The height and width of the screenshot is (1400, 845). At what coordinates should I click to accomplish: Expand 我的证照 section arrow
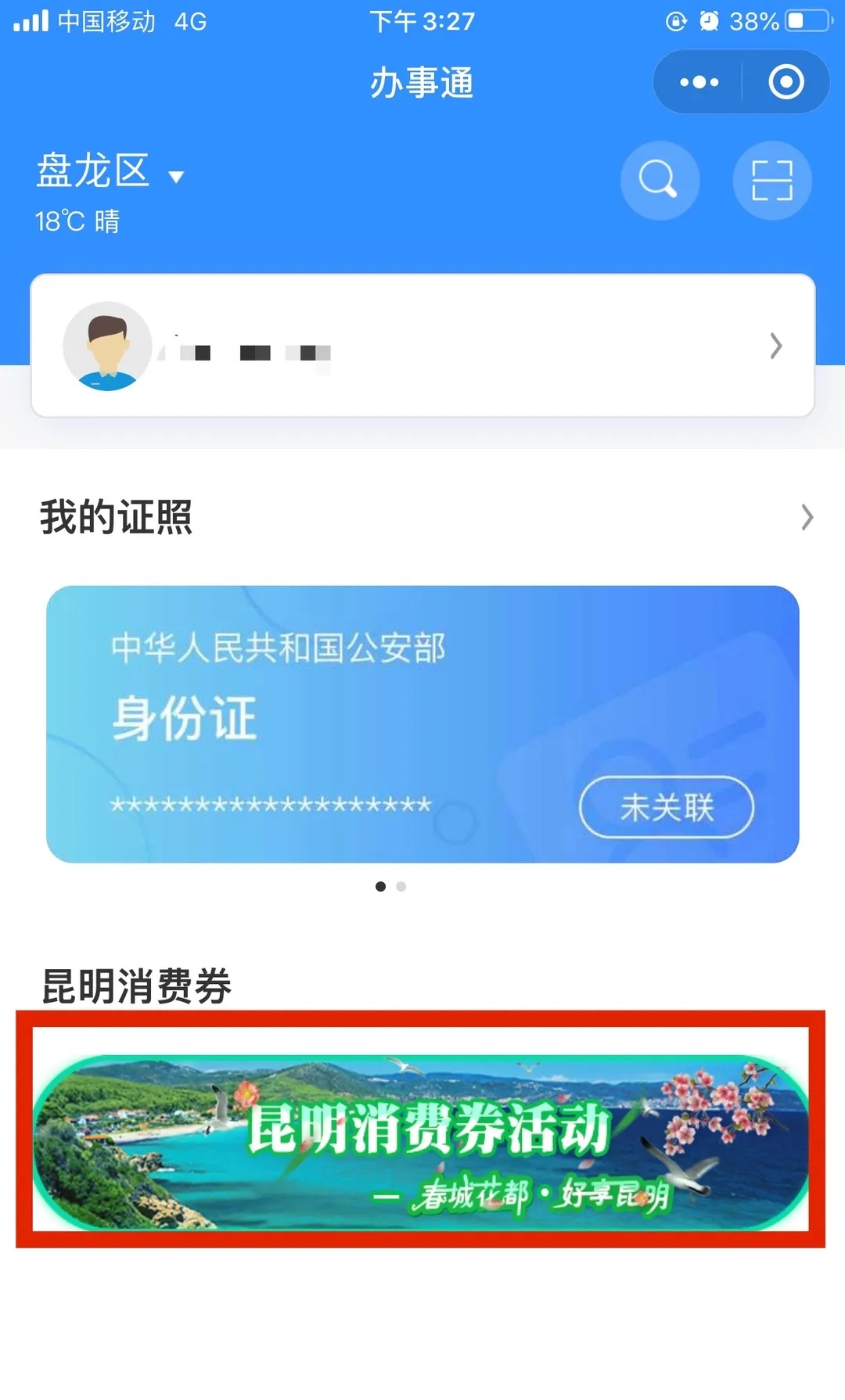click(x=807, y=517)
